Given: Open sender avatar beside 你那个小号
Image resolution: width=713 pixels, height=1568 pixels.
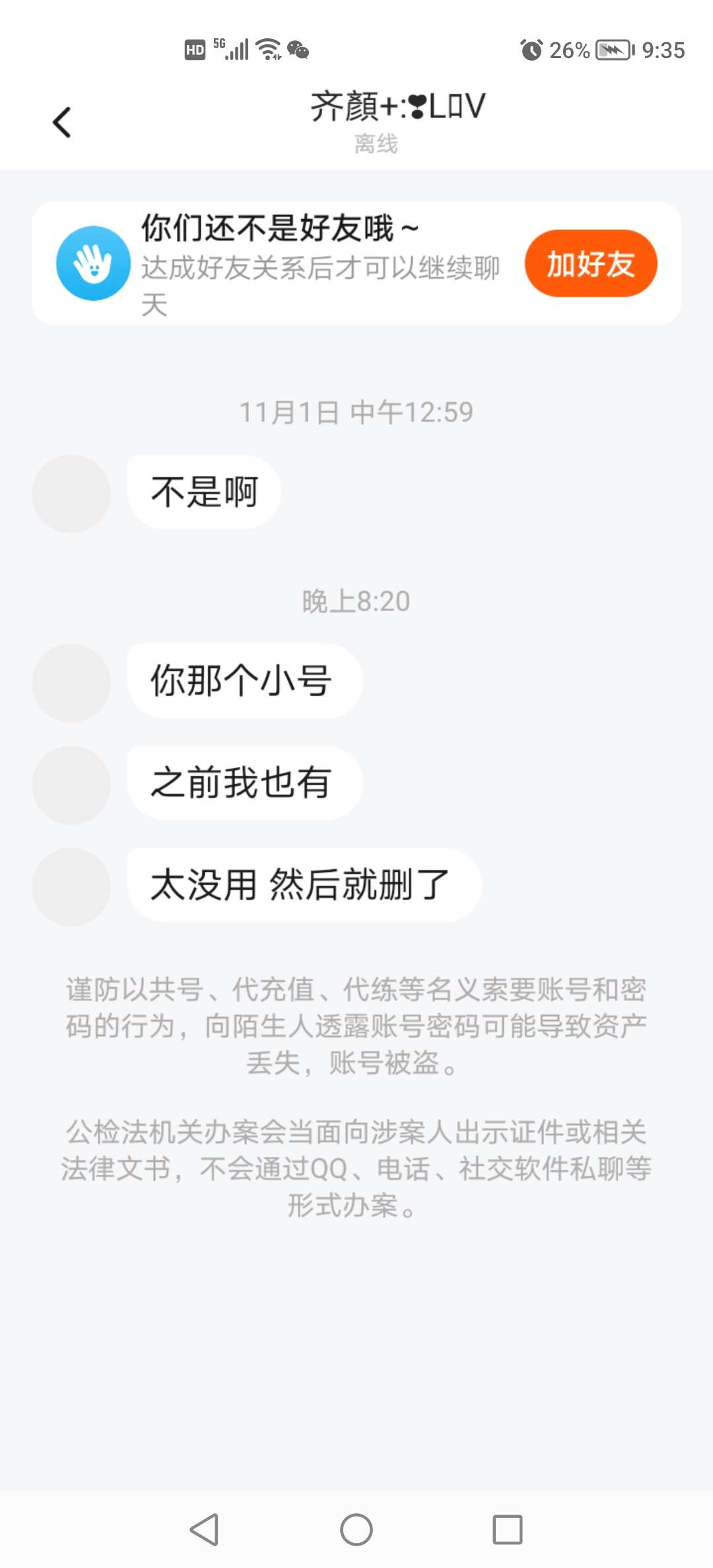Looking at the screenshot, I should 71,682.
